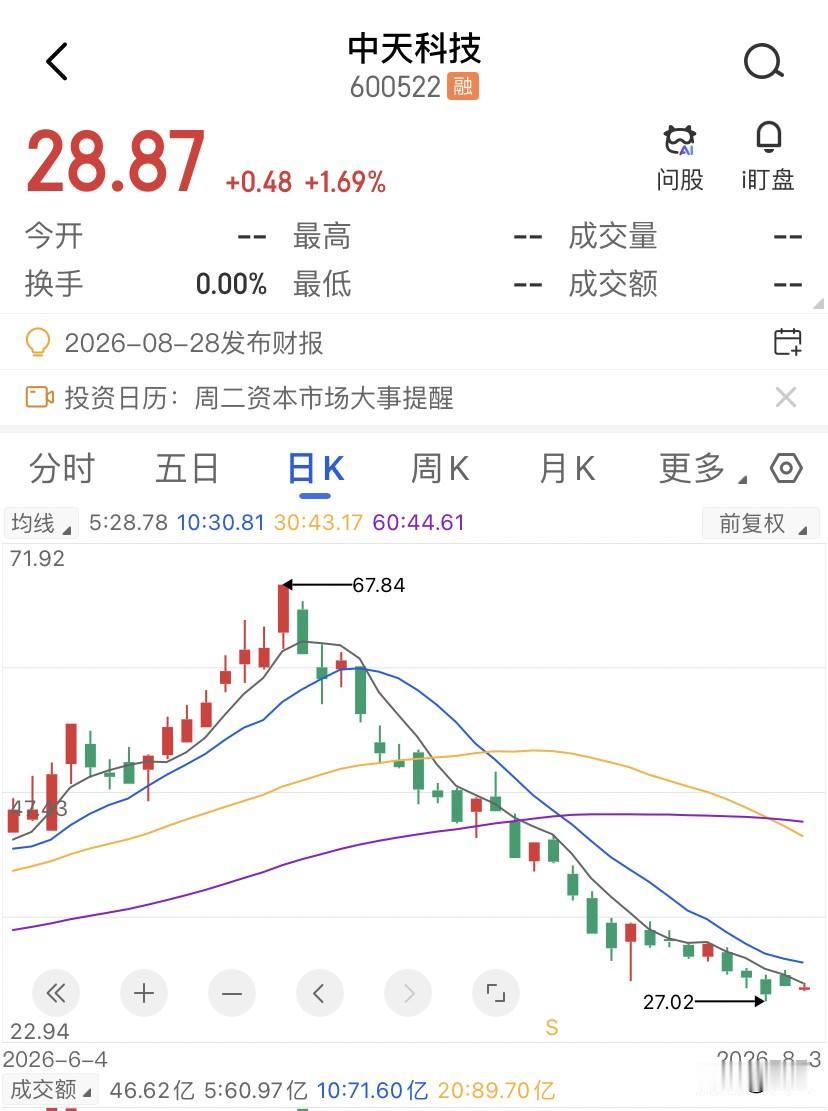Viewport: 828px width, 1111px height.
Task: Switch to the 分时 tab
Action: point(62,469)
